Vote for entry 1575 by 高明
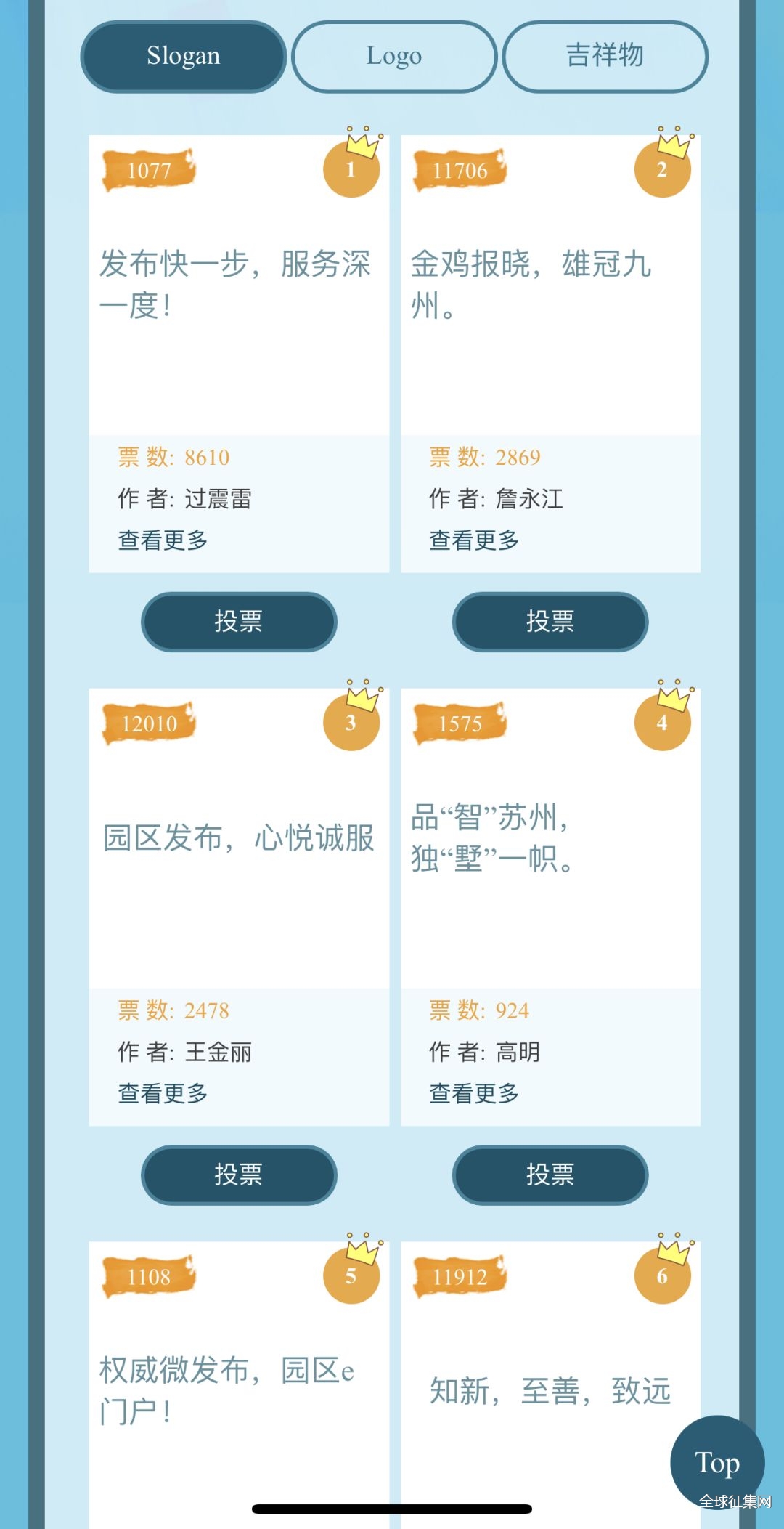Image resolution: width=784 pixels, height=1529 pixels. click(x=550, y=1175)
